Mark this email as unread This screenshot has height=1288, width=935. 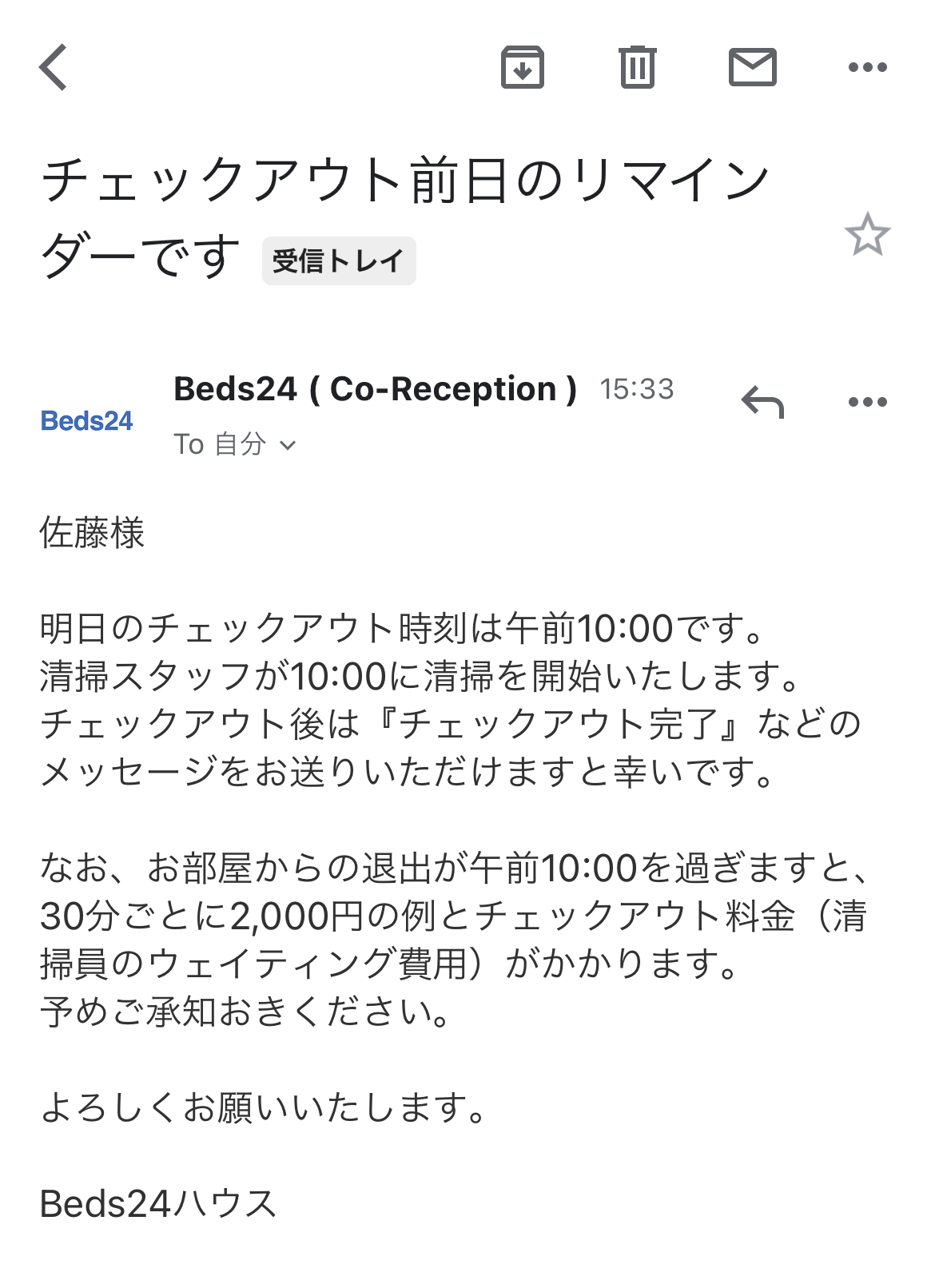click(x=752, y=67)
